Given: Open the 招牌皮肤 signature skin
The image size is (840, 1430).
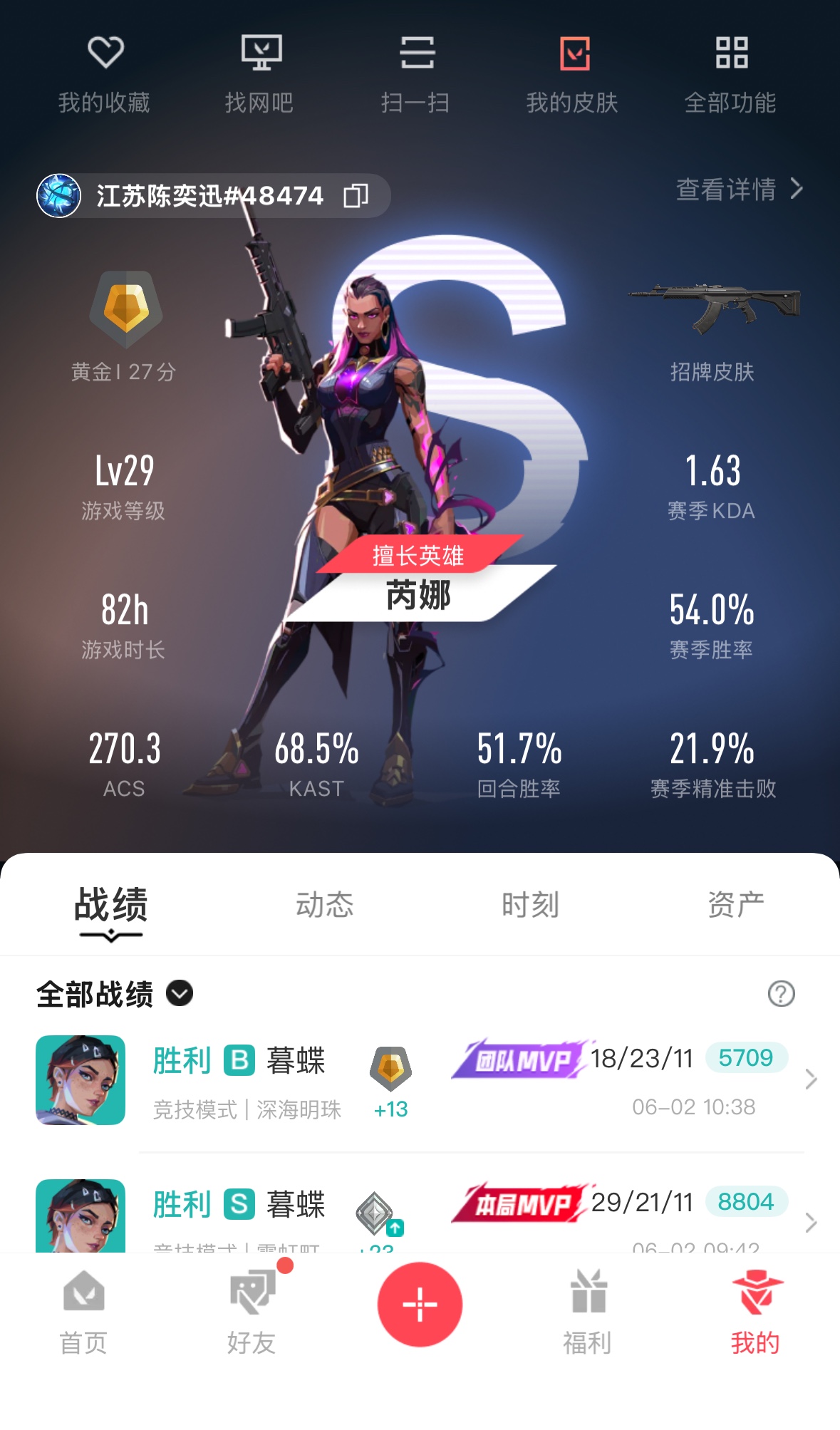Looking at the screenshot, I should [712, 327].
